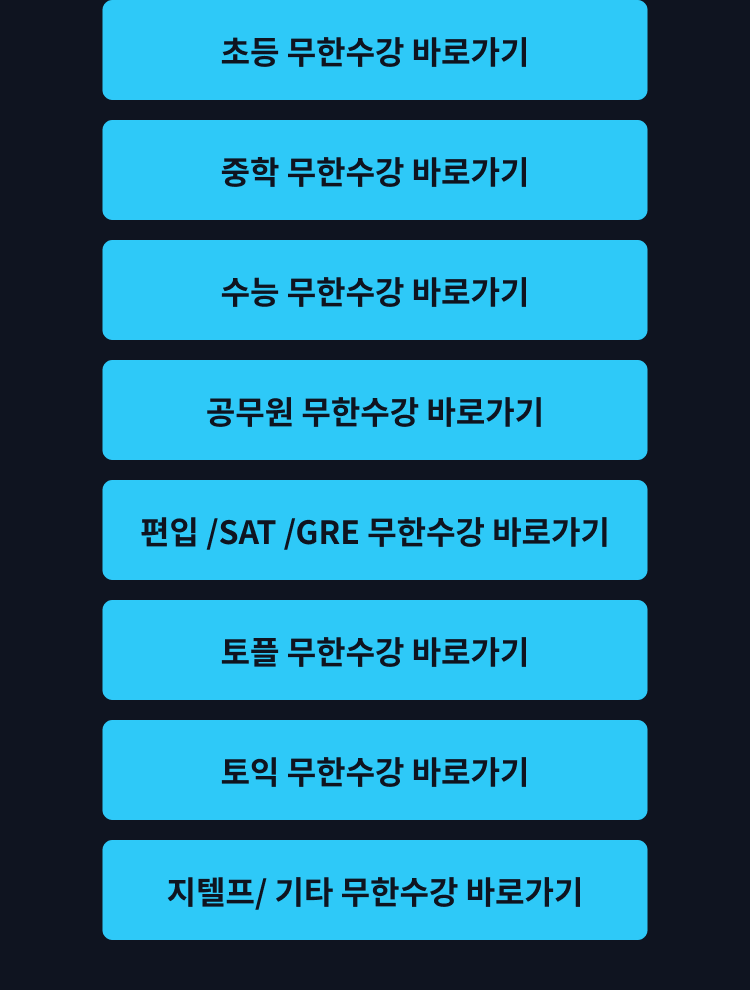Tap 토플 무한수강 바로가기

(x=374, y=651)
